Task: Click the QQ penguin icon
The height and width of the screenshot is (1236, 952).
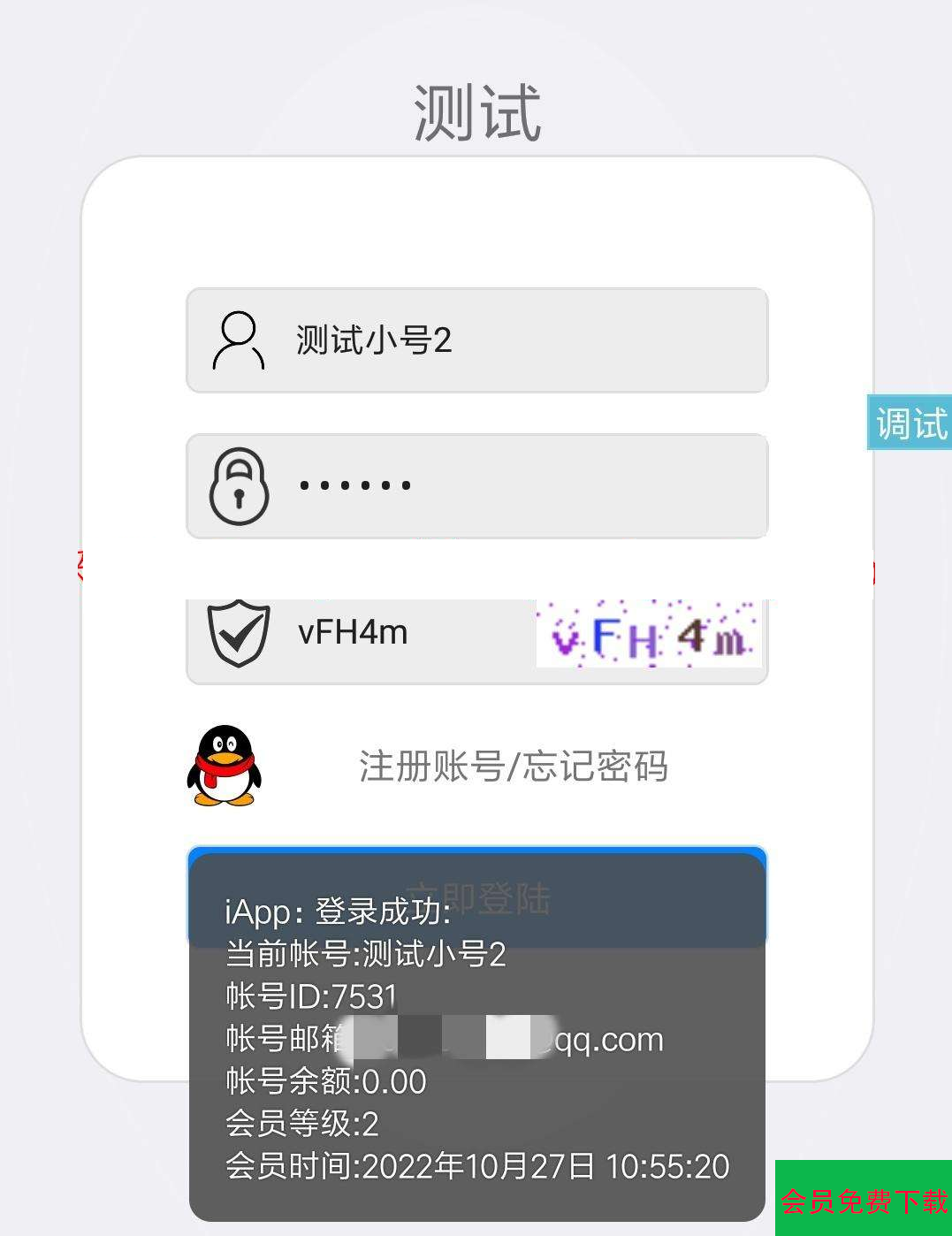Action: click(224, 767)
